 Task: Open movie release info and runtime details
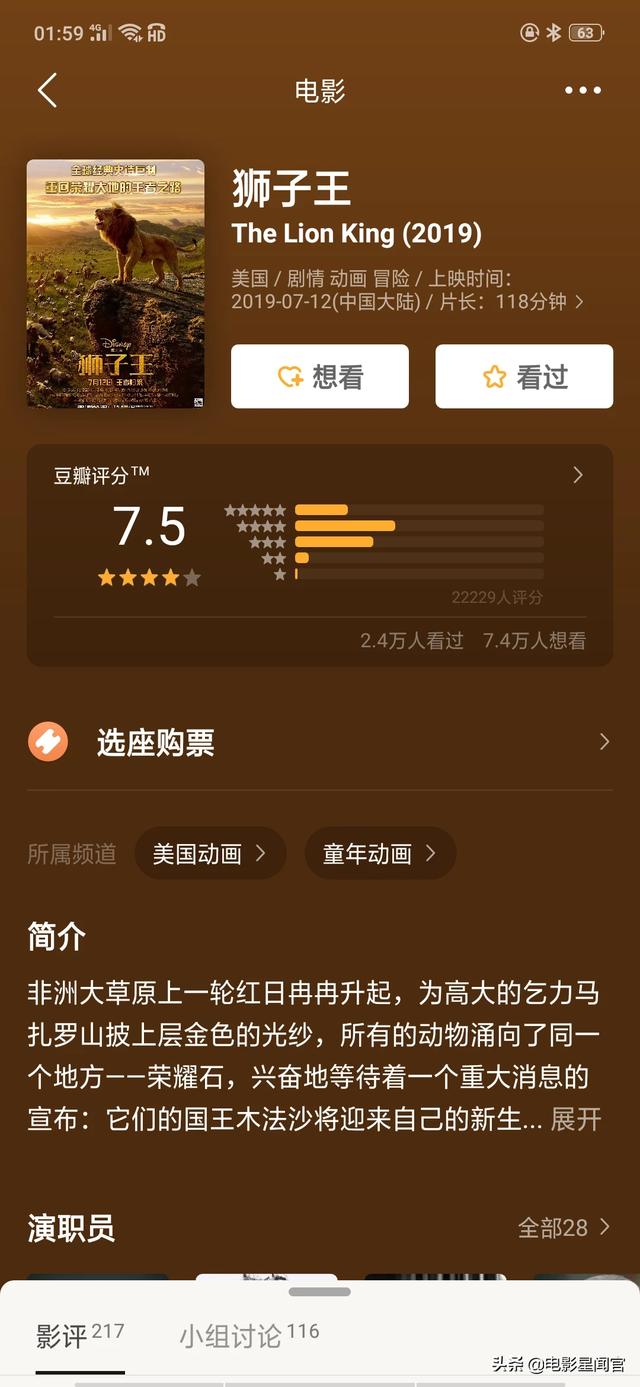[408, 290]
